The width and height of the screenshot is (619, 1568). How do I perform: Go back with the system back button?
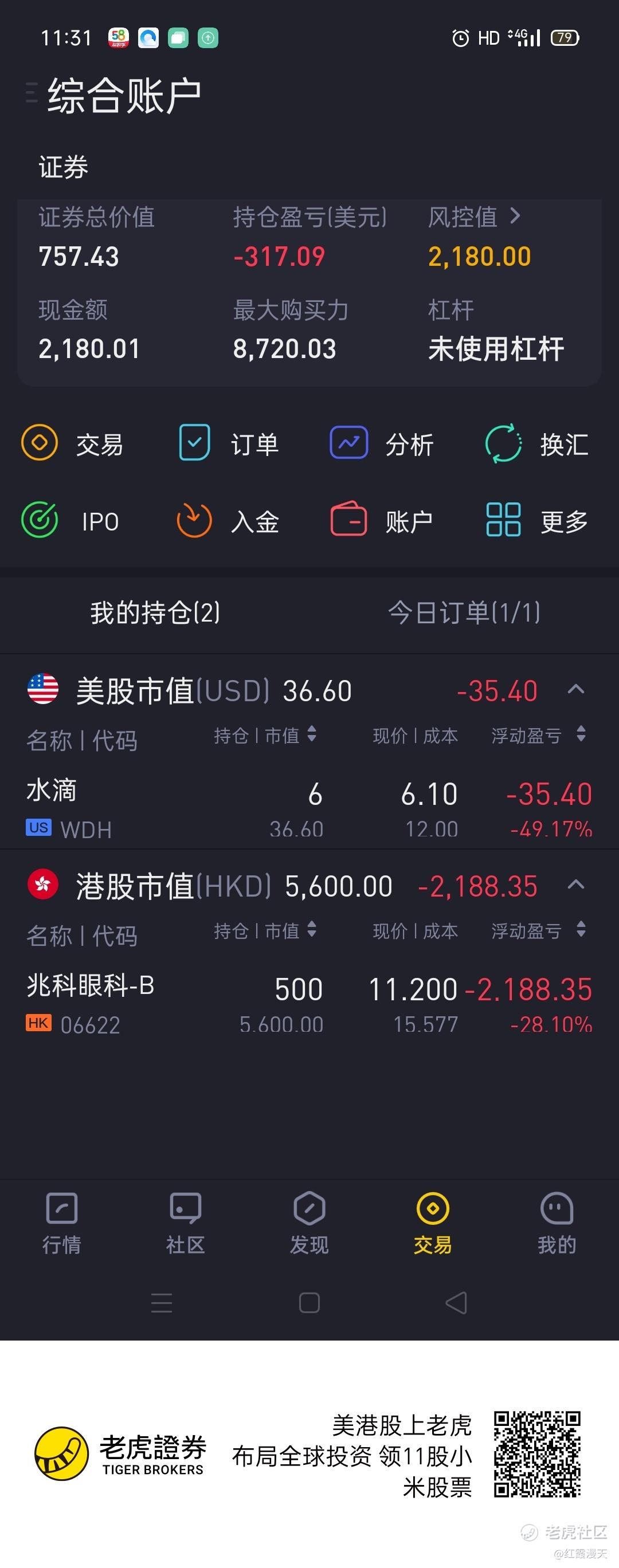point(456,1303)
